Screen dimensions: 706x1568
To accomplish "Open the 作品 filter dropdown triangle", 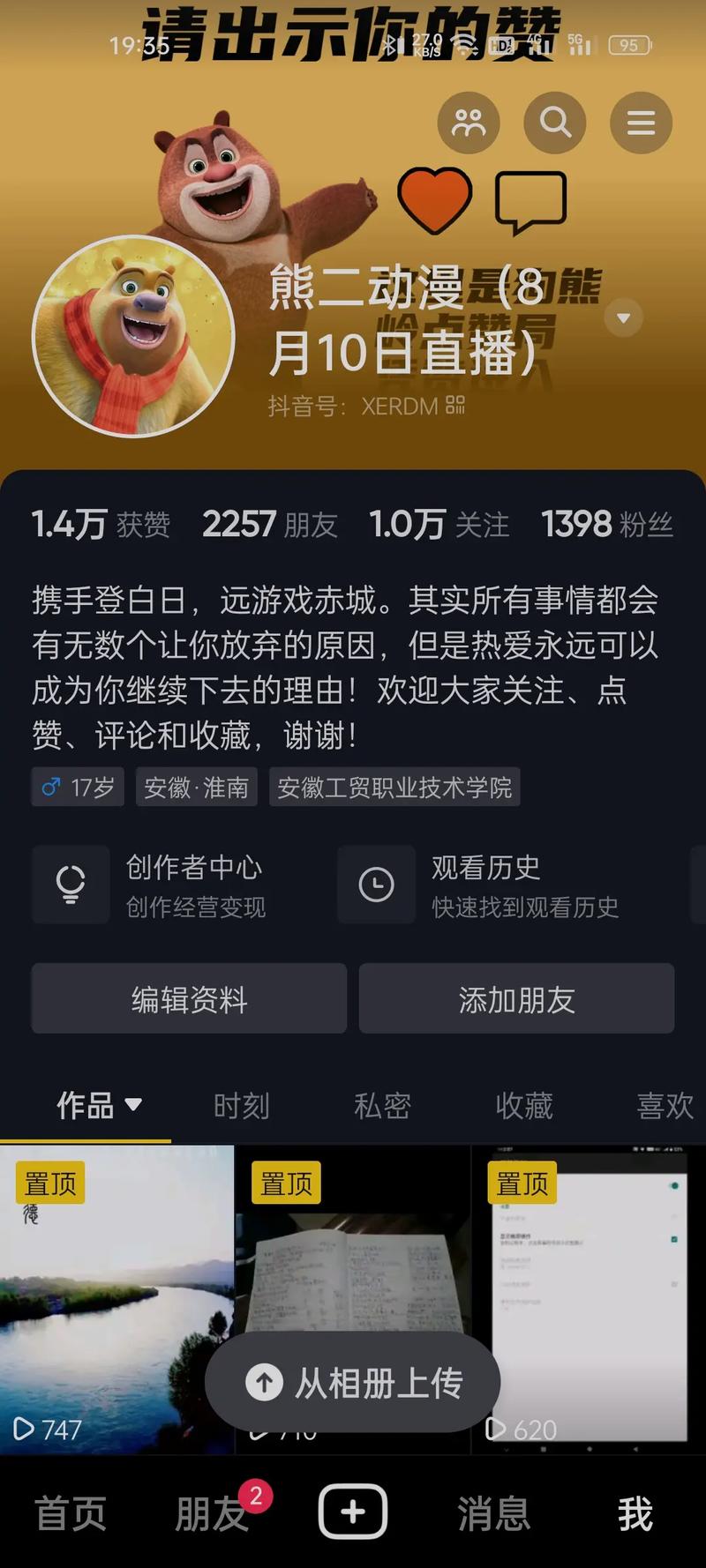I will point(134,1106).
